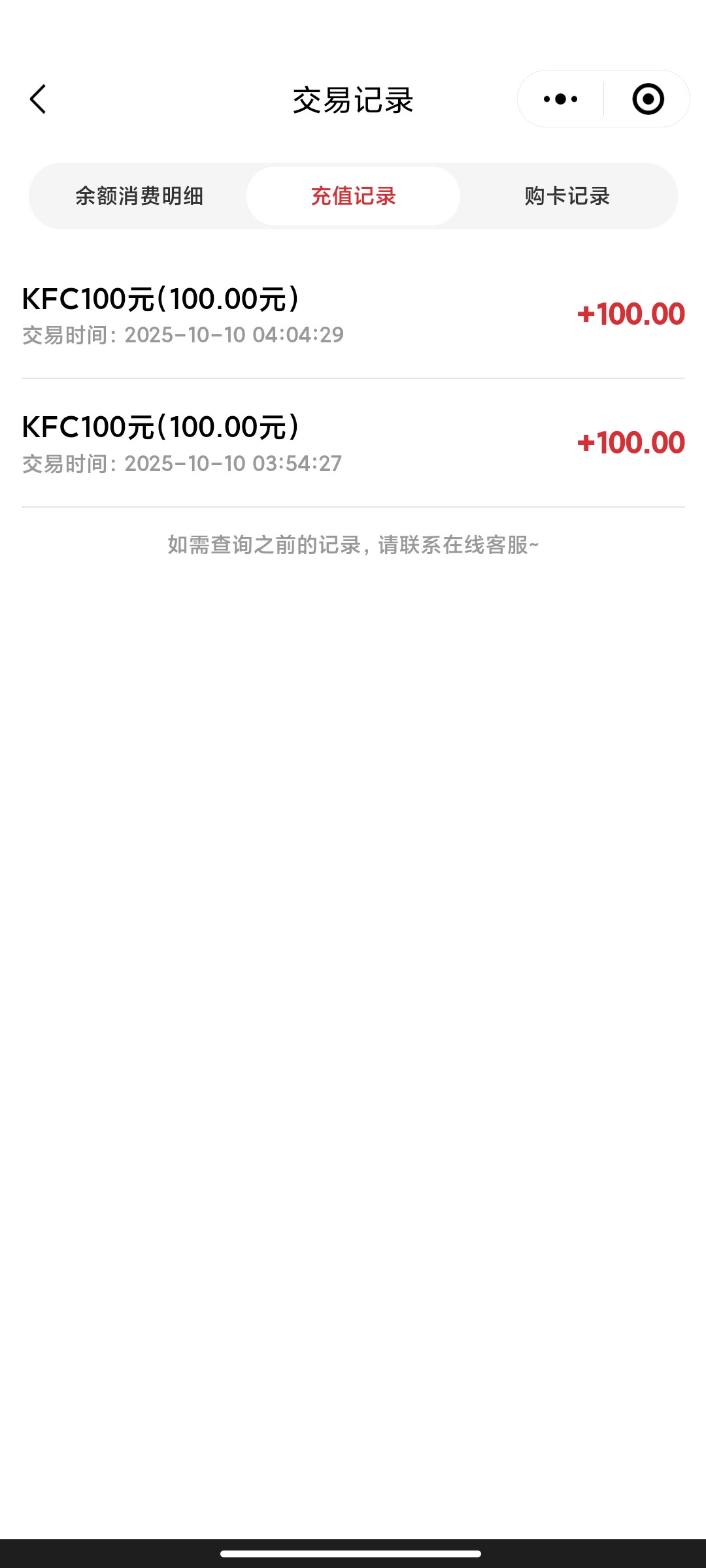Viewport: 706px width, 1568px height.
Task: Go back from 交易记录 page
Action: tap(38, 99)
